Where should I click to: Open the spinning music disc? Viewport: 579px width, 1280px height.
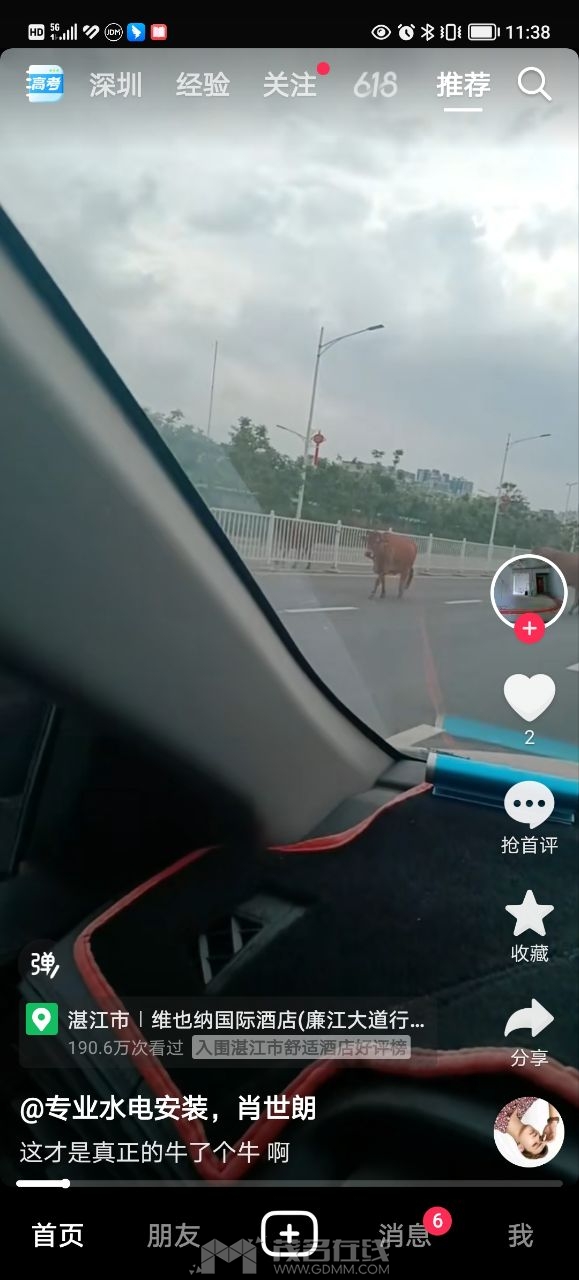pos(529,1132)
